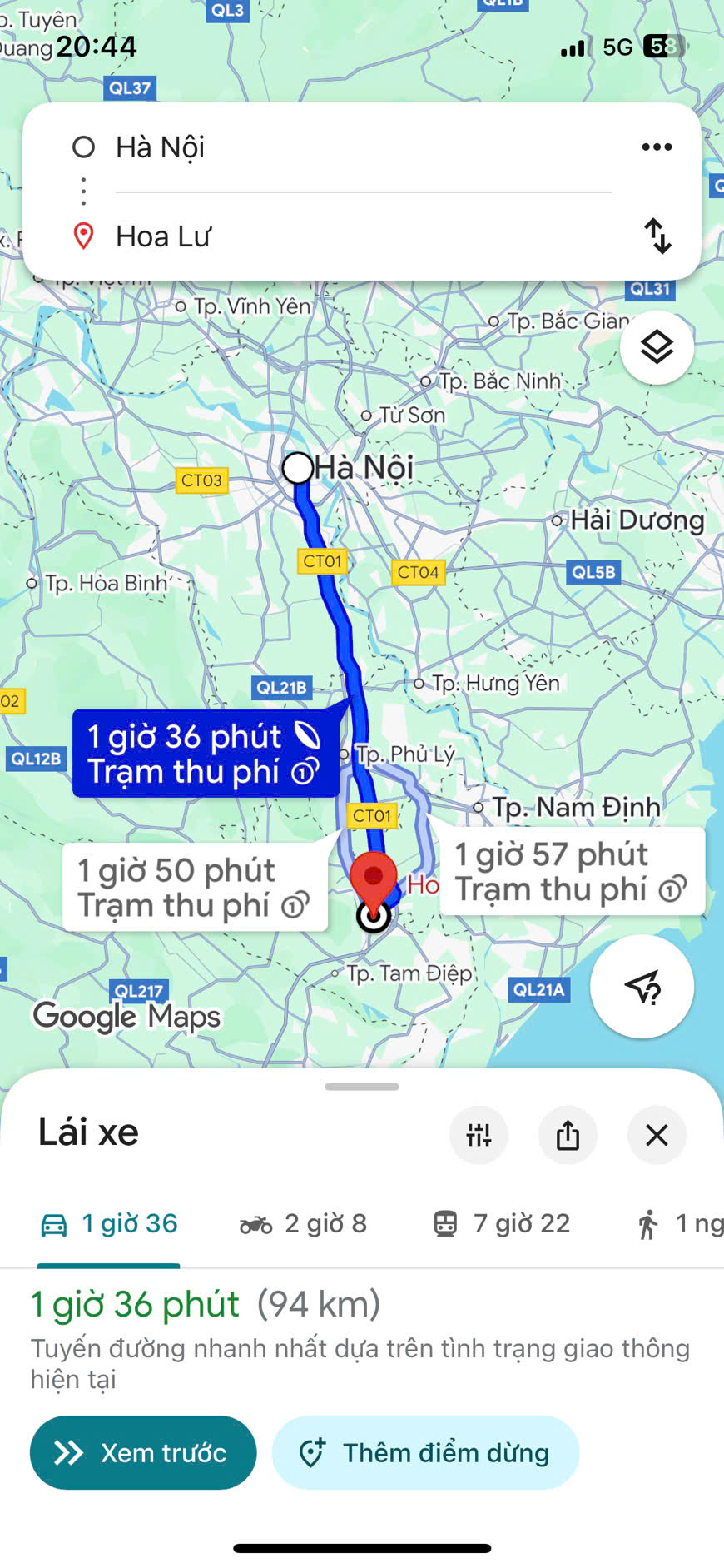Open the three-dot overflow menu

click(x=657, y=147)
